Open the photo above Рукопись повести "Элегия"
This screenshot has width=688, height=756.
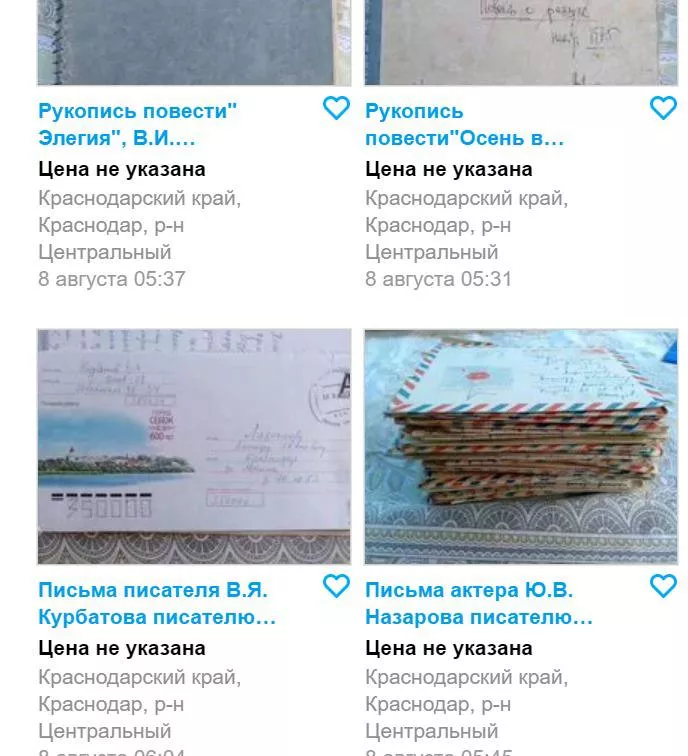(x=194, y=42)
